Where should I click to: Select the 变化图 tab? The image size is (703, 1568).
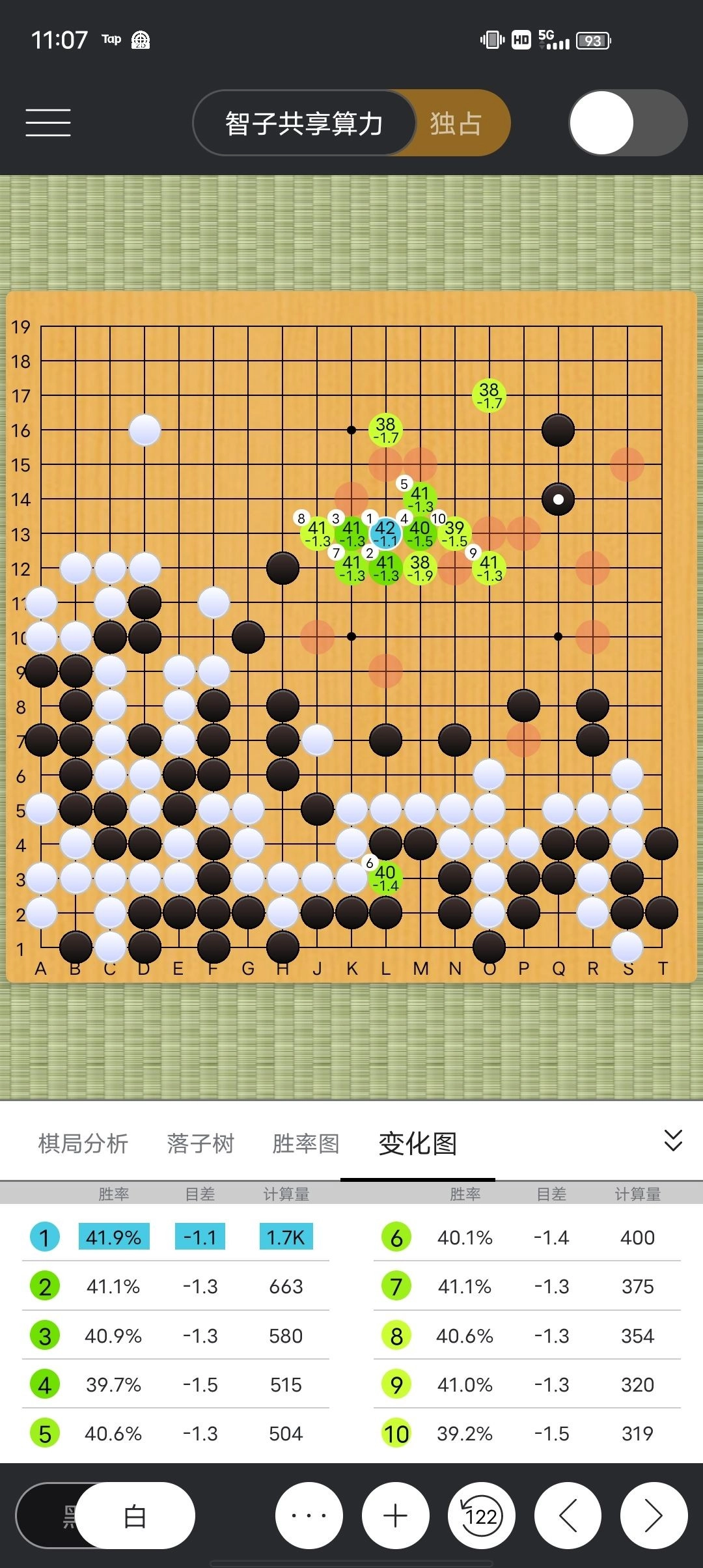(417, 1143)
